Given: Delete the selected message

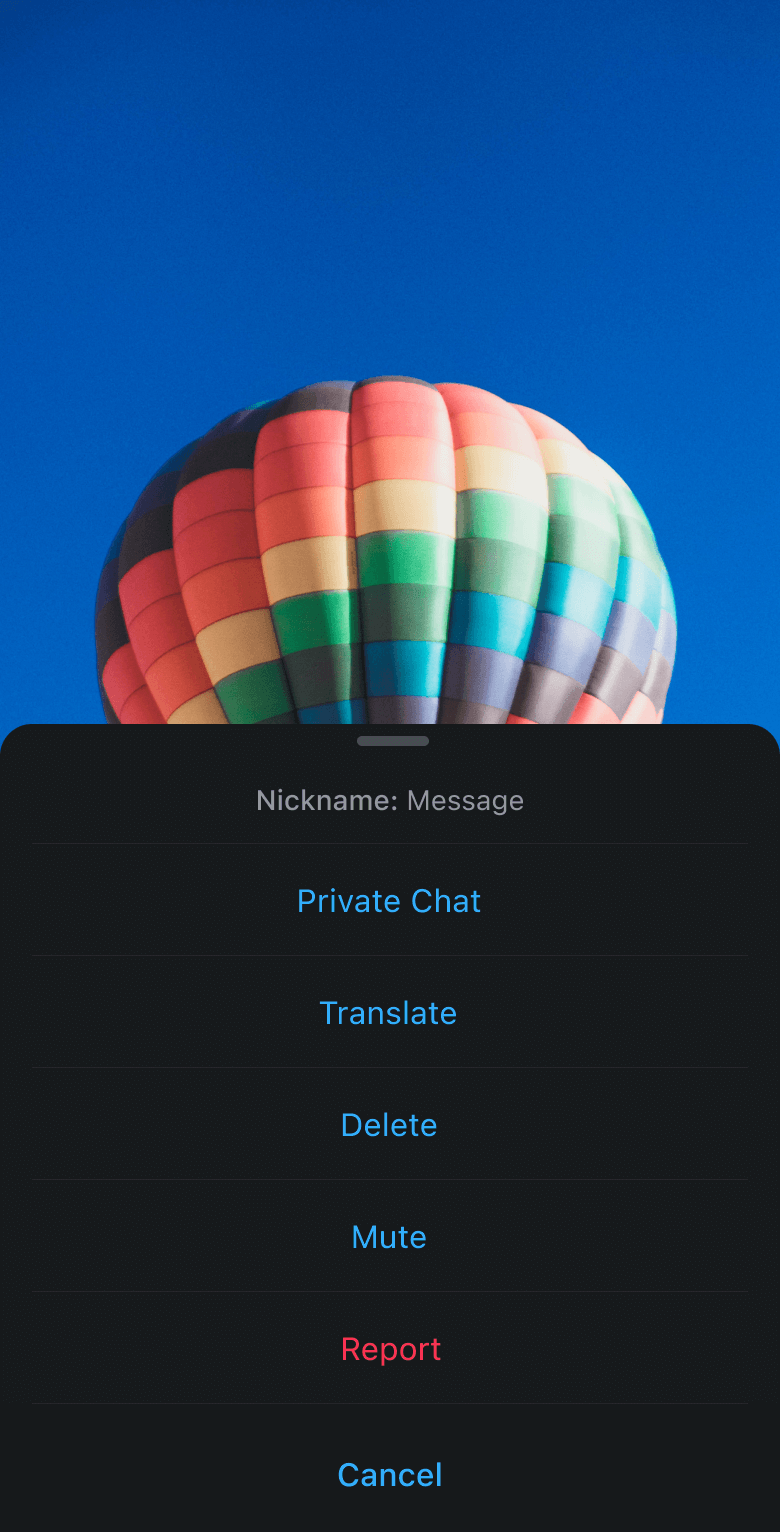Looking at the screenshot, I should coord(389,1125).
